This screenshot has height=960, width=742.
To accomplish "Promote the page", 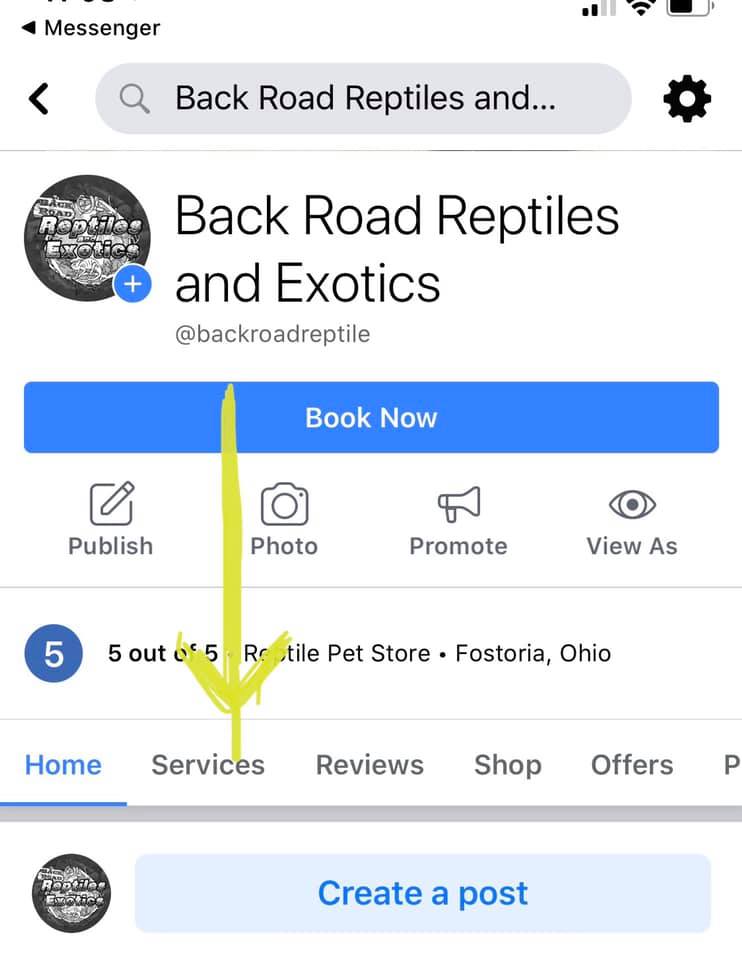I will [x=458, y=519].
